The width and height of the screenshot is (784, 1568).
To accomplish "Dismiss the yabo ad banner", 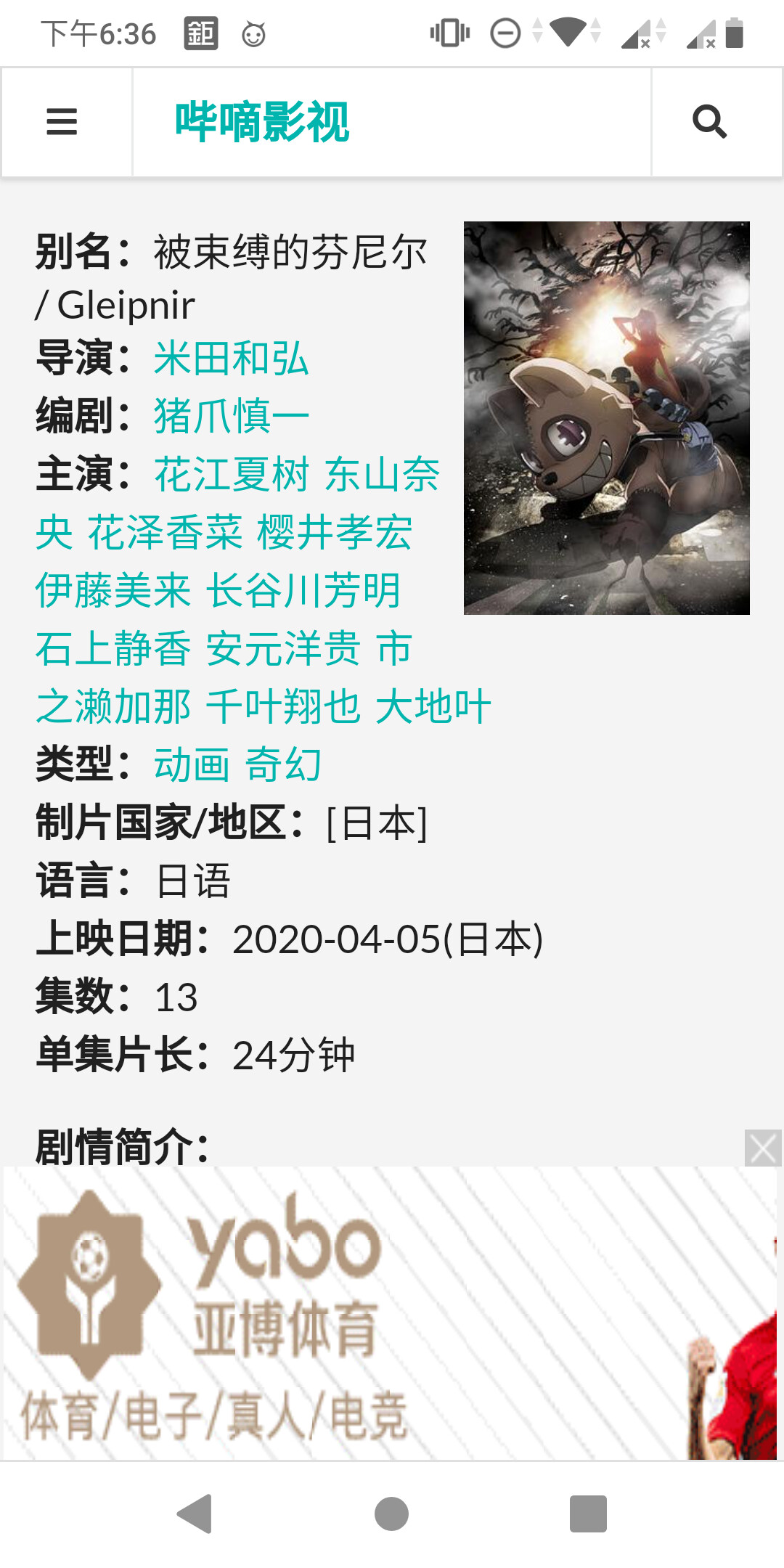I will coord(763,1149).
